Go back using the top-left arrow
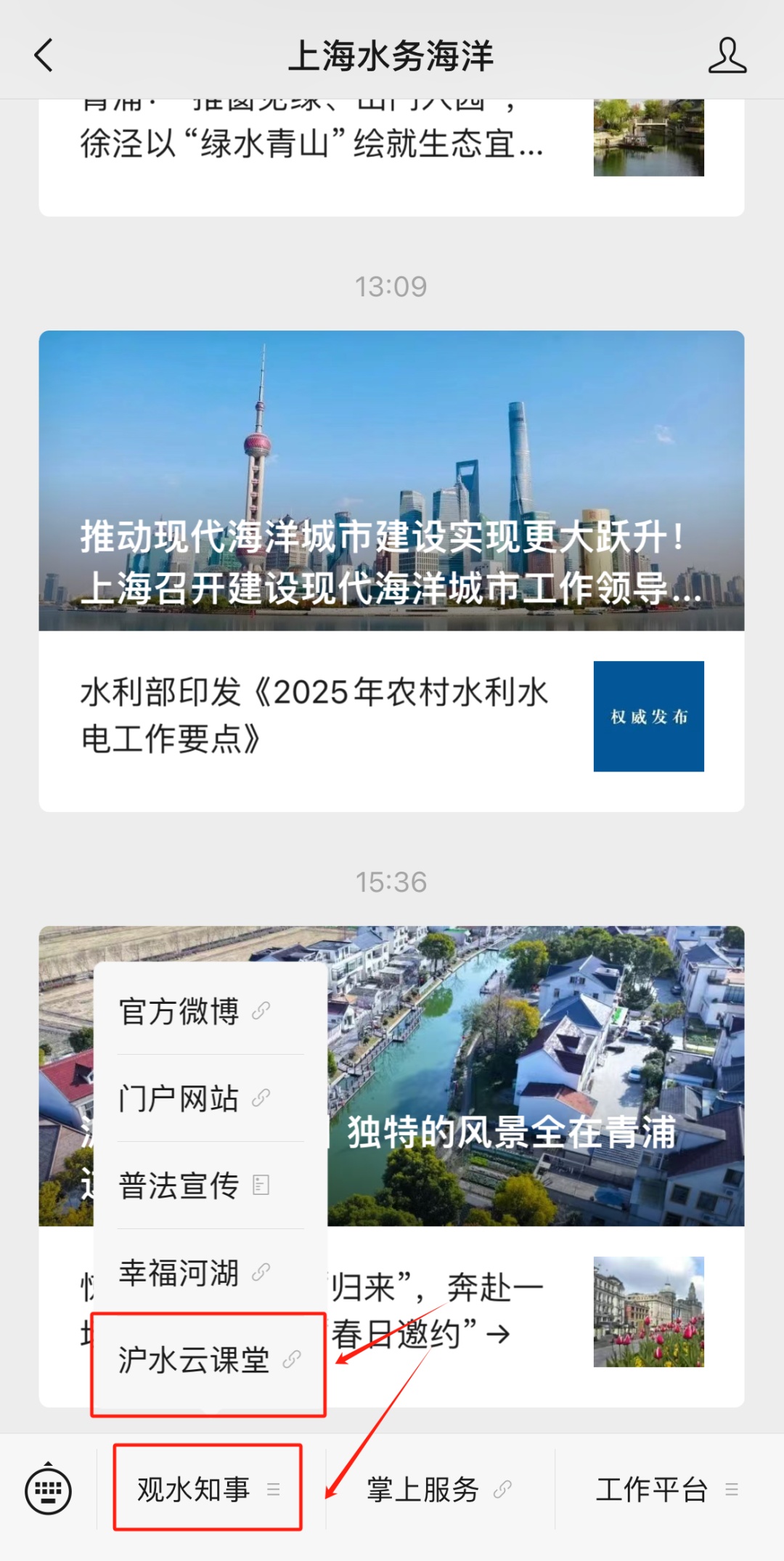Viewport: 784px width, 1561px height. tap(44, 56)
